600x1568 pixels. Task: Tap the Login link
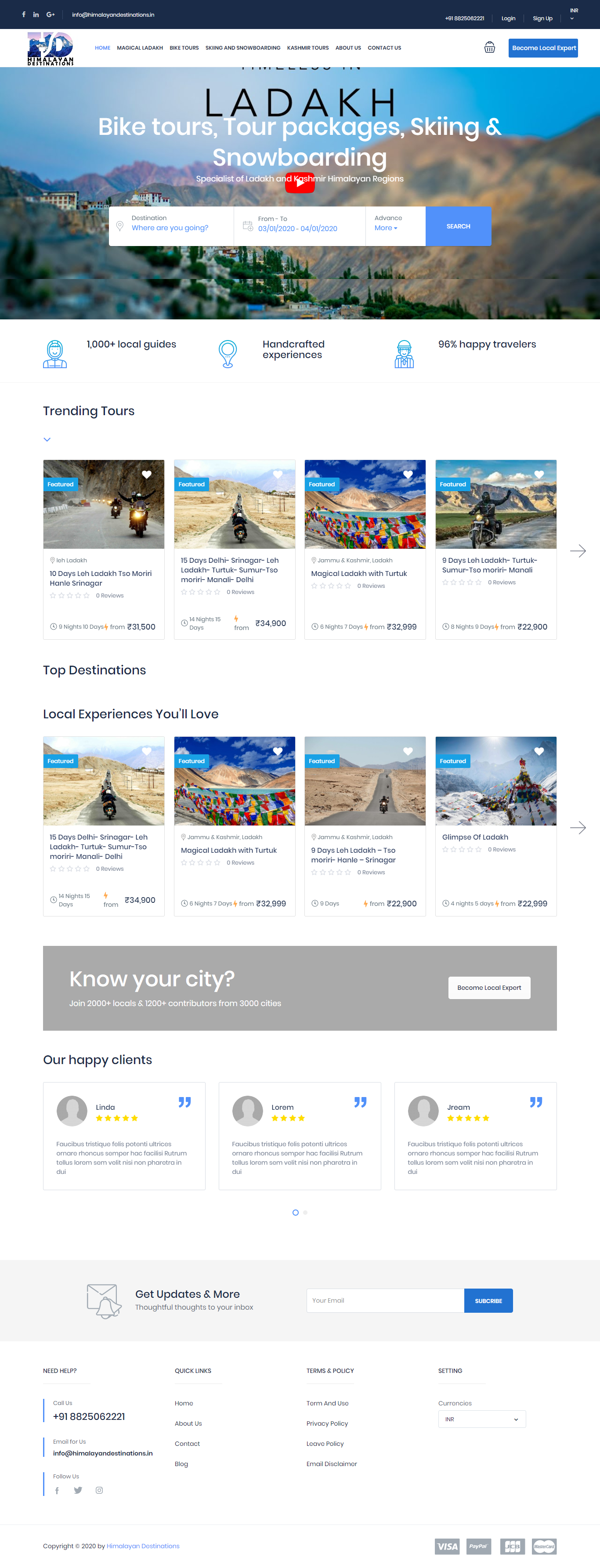507,18
